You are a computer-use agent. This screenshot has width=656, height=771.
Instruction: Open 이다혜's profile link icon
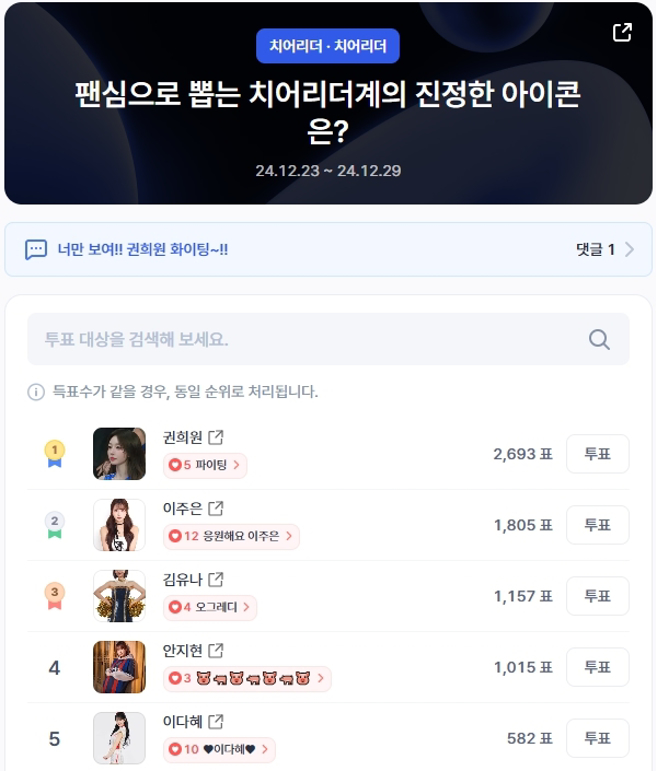coord(215,721)
